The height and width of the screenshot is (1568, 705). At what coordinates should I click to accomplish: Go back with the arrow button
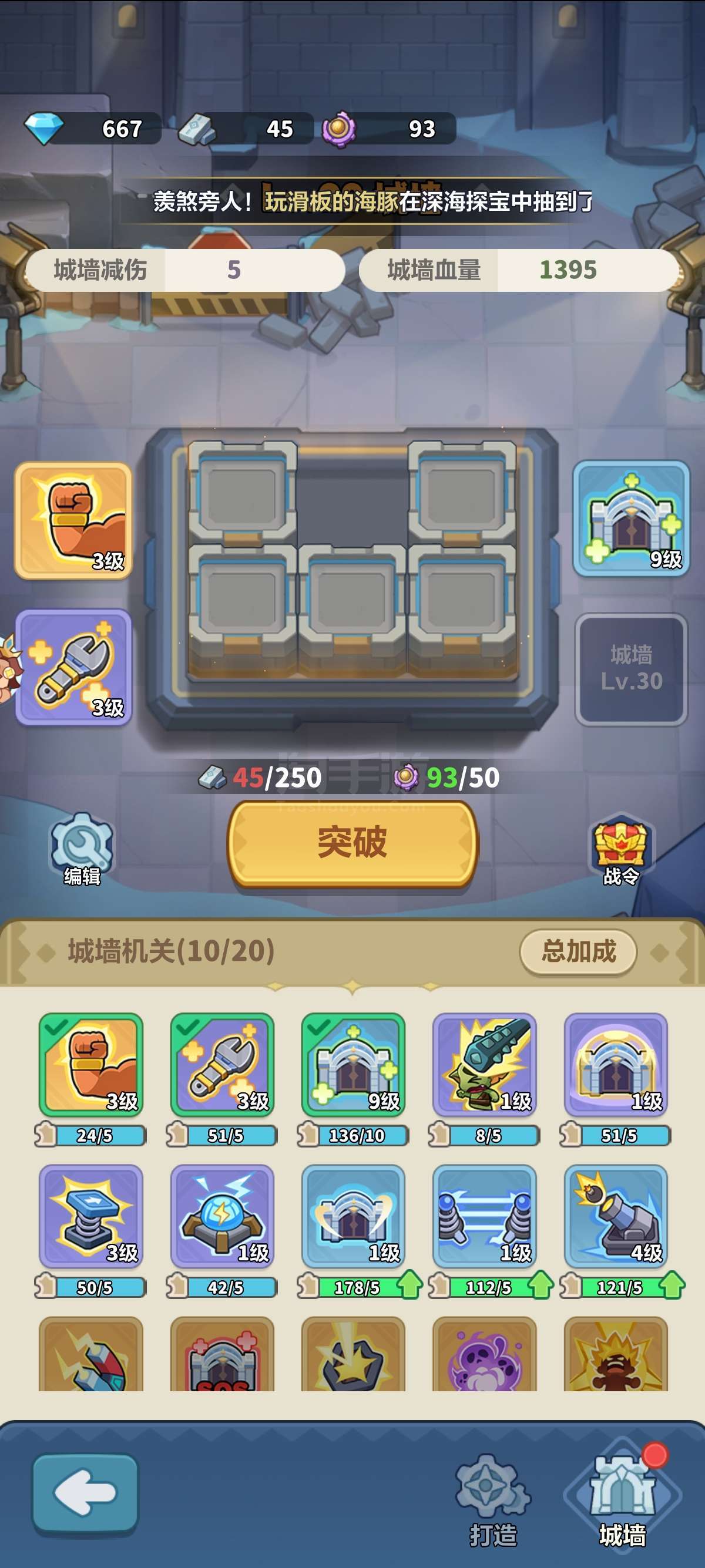pos(85,1493)
